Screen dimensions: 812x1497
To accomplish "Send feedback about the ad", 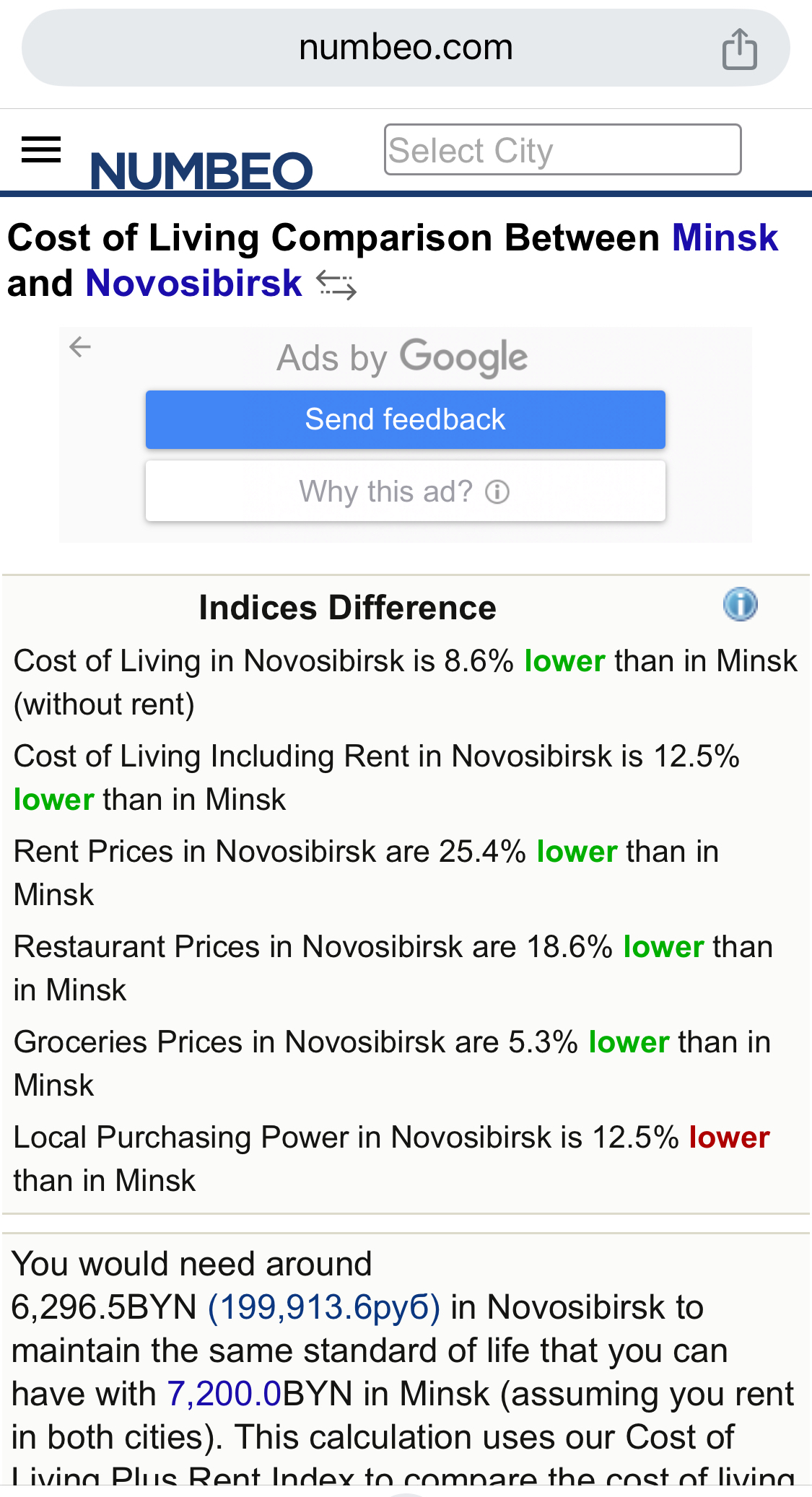I will (405, 419).
